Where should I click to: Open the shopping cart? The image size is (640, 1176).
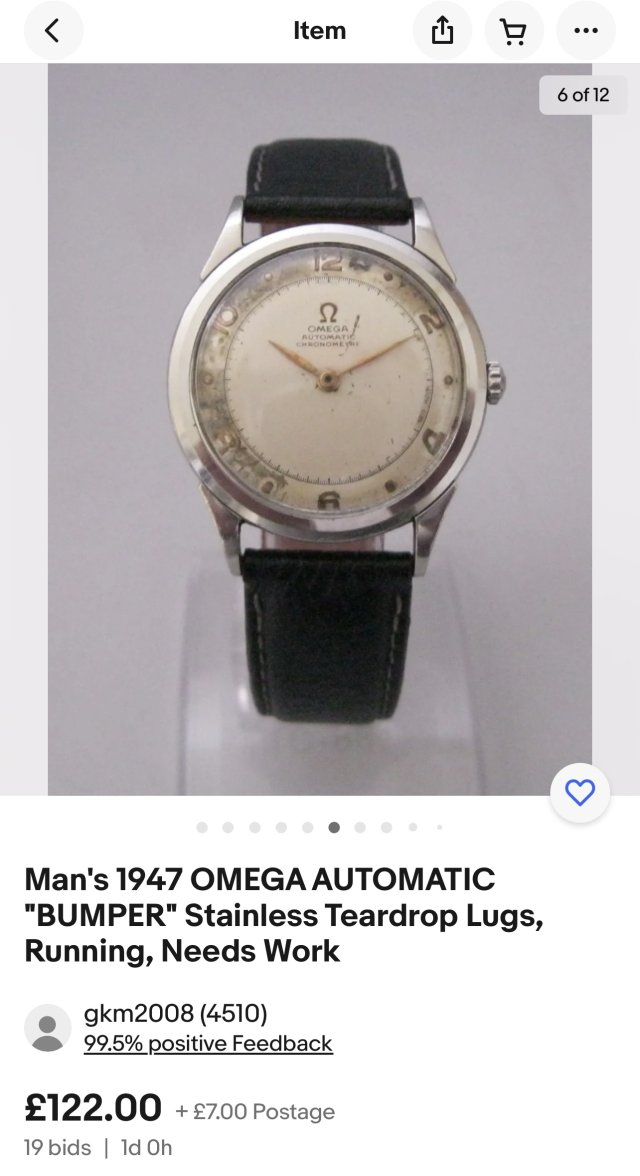[513, 31]
